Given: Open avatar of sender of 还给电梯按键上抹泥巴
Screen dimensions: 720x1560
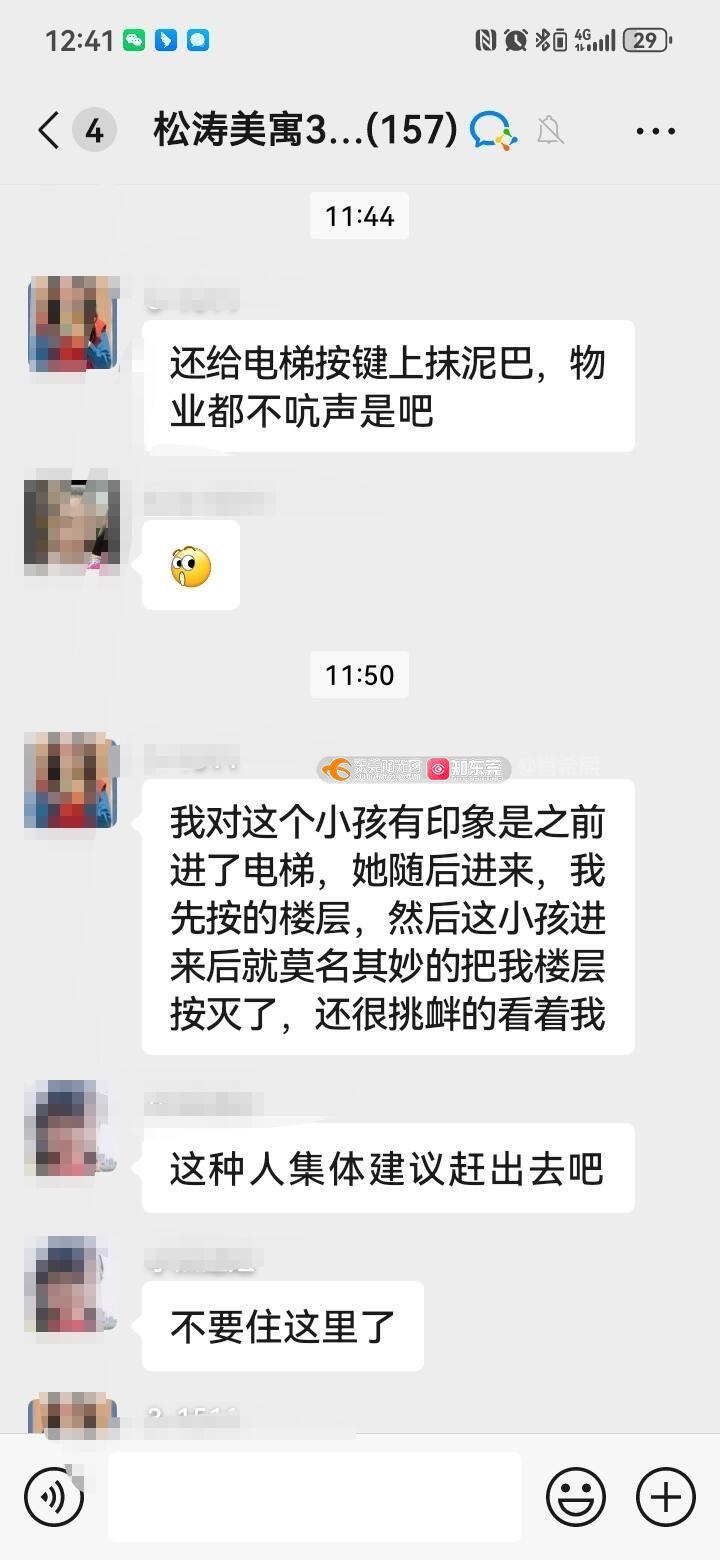Looking at the screenshot, I should click(72, 324).
